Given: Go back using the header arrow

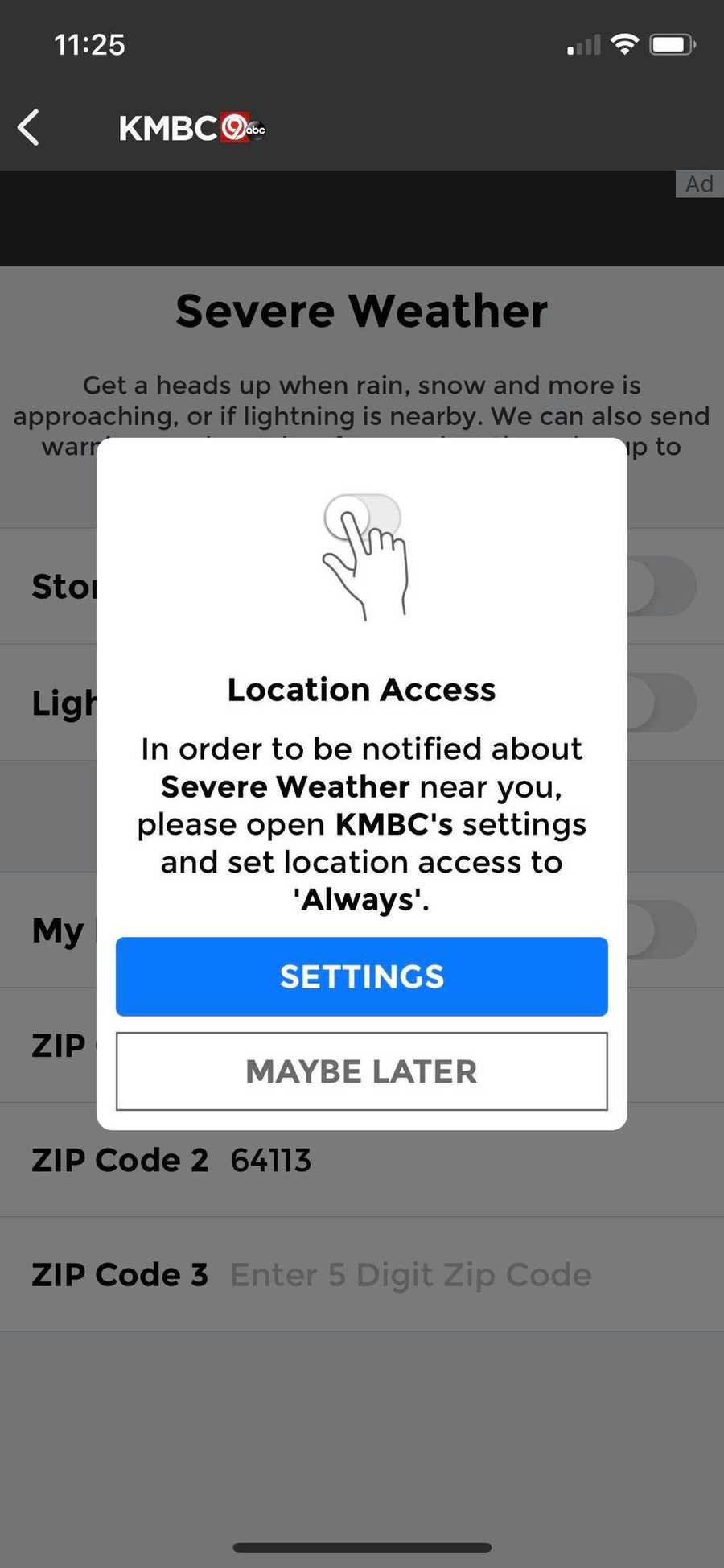Looking at the screenshot, I should point(29,128).
